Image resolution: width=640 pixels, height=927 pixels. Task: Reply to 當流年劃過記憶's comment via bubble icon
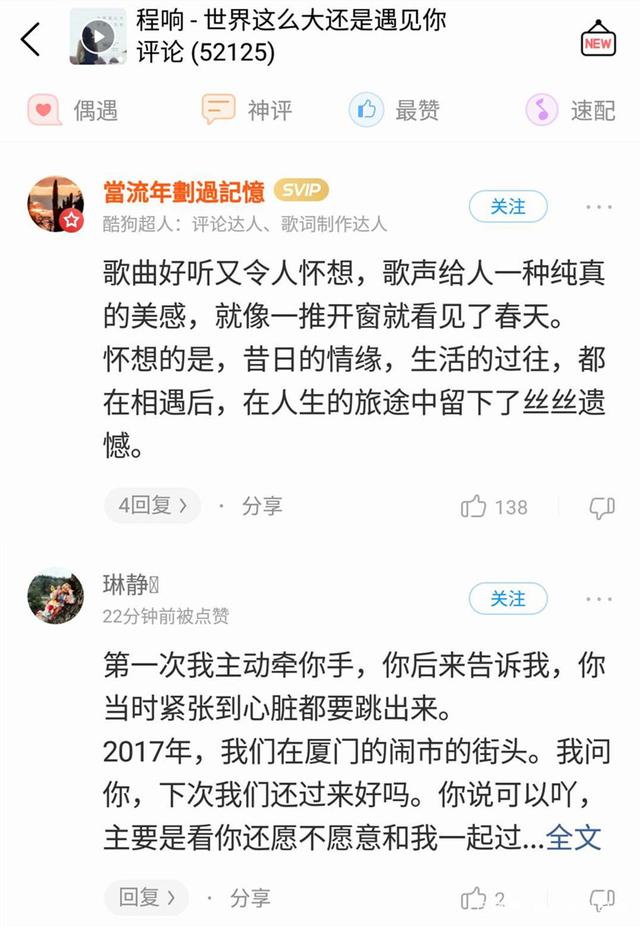click(601, 507)
